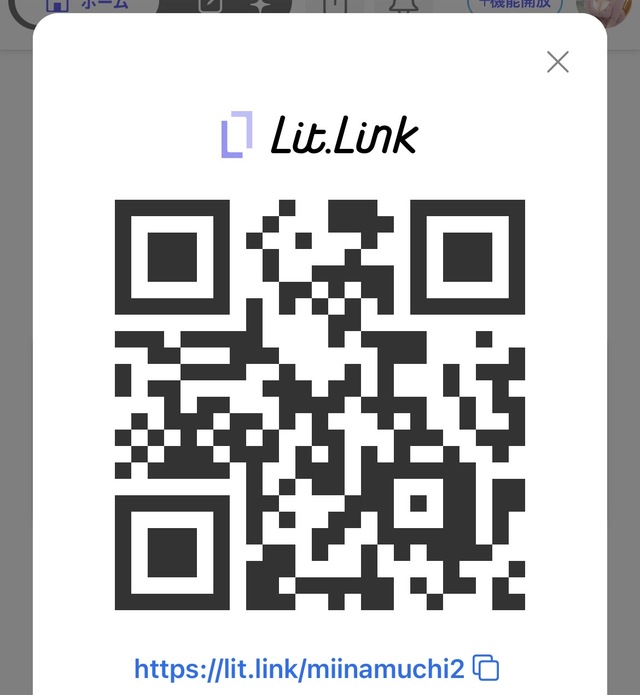Close the Lit.Link QR code dialog
The image size is (640, 695).
click(x=558, y=62)
